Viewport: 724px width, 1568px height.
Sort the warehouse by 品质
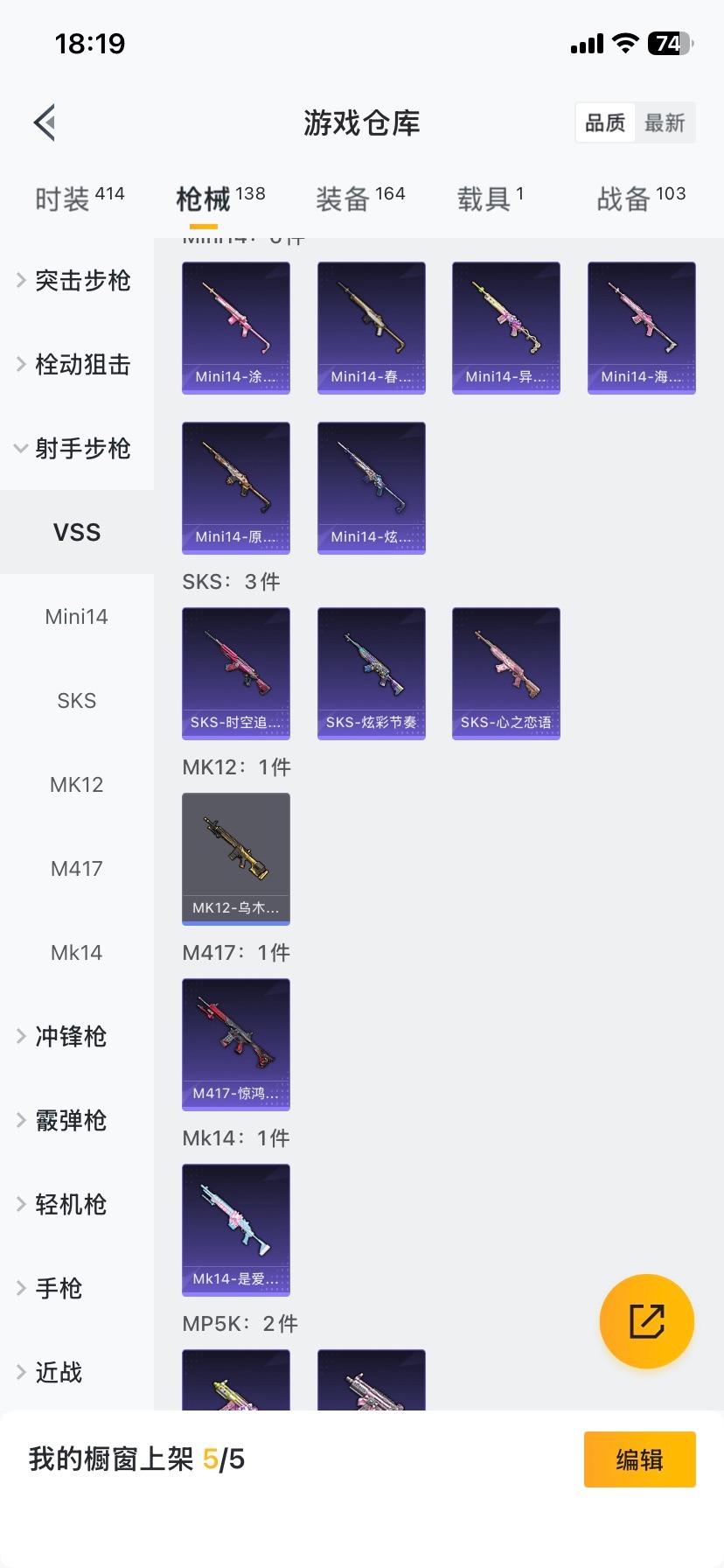tap(605, 123)
